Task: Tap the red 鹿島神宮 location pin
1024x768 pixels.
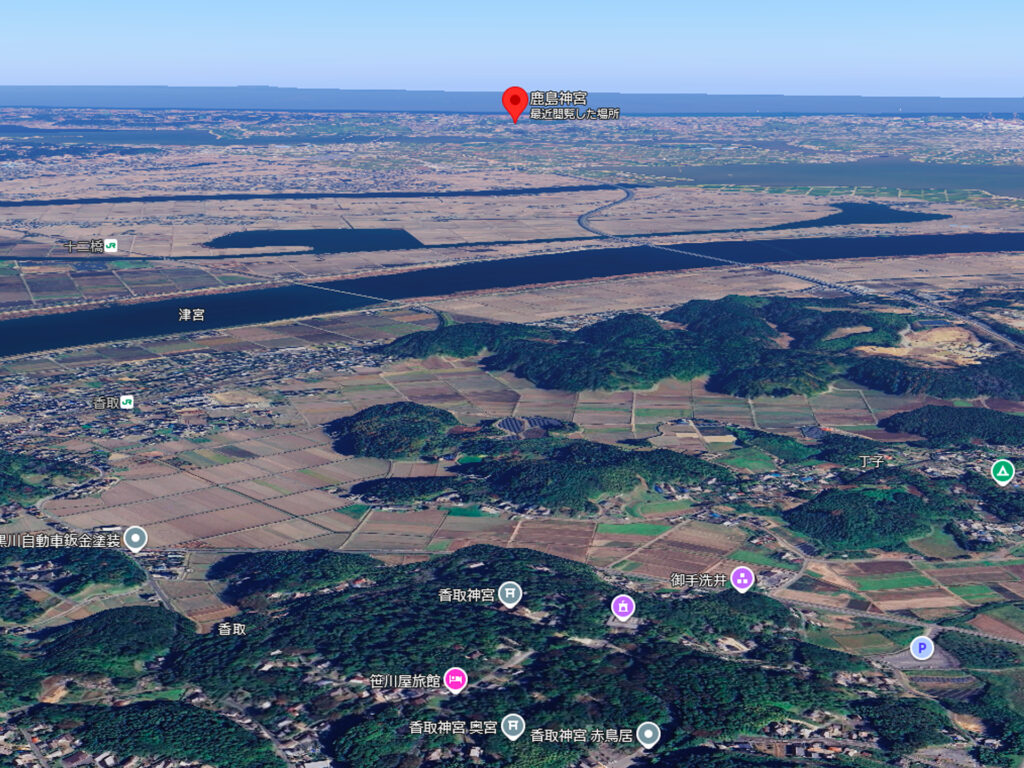Action: [x=515, y=102]
